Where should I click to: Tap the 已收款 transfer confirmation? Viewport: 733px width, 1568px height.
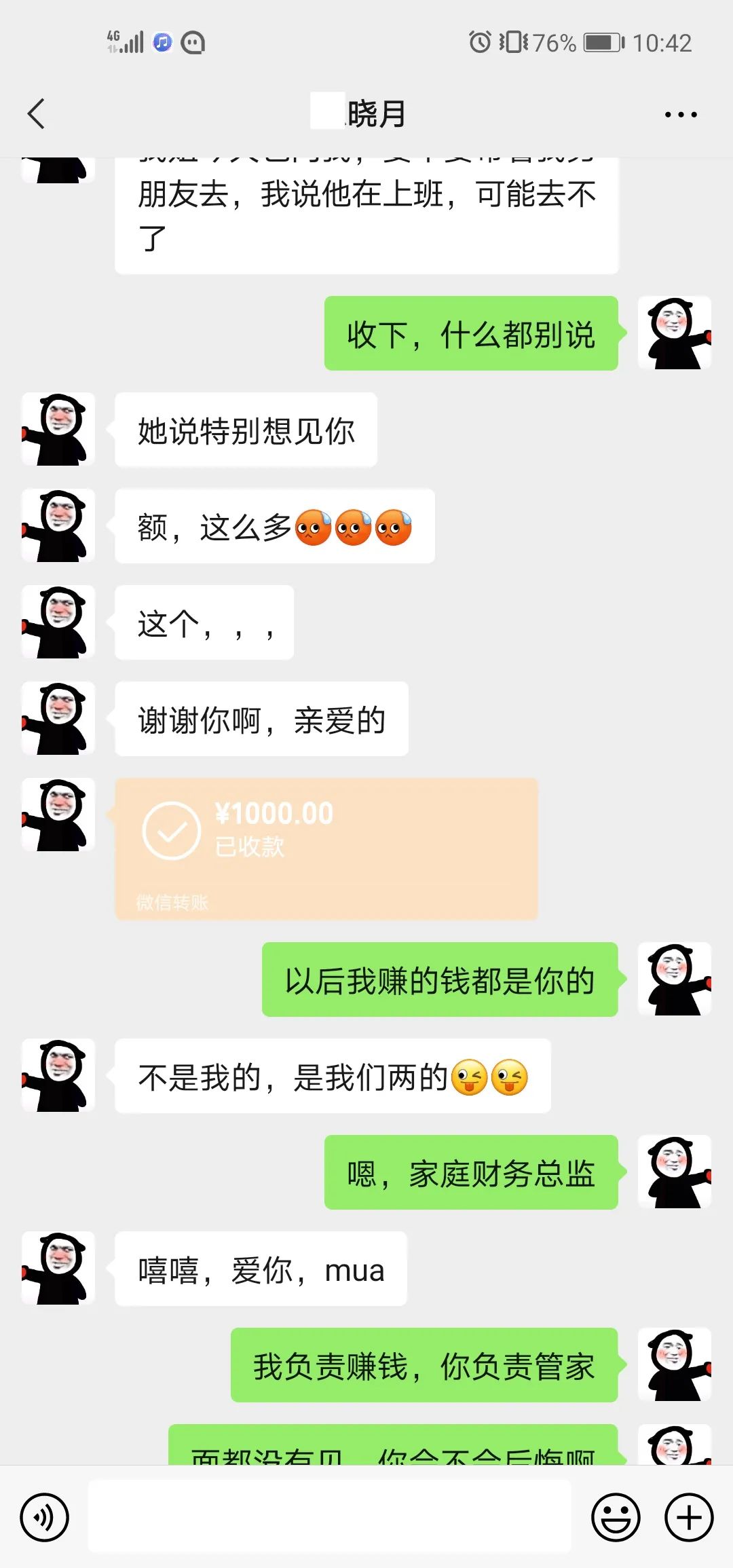(x=251, y=847)
